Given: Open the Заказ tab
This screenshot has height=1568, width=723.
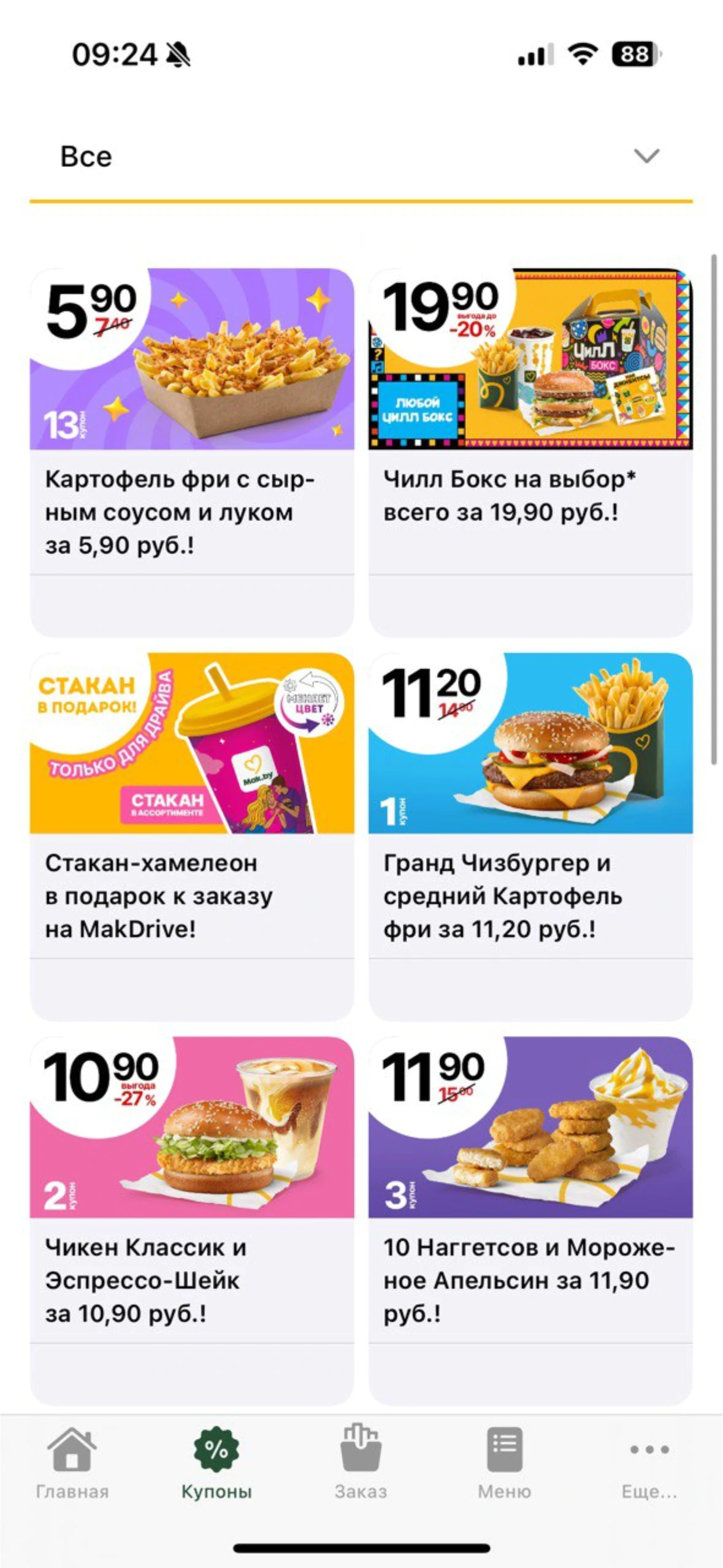Looking at the screenshot, I should [x=361, y=1462].
